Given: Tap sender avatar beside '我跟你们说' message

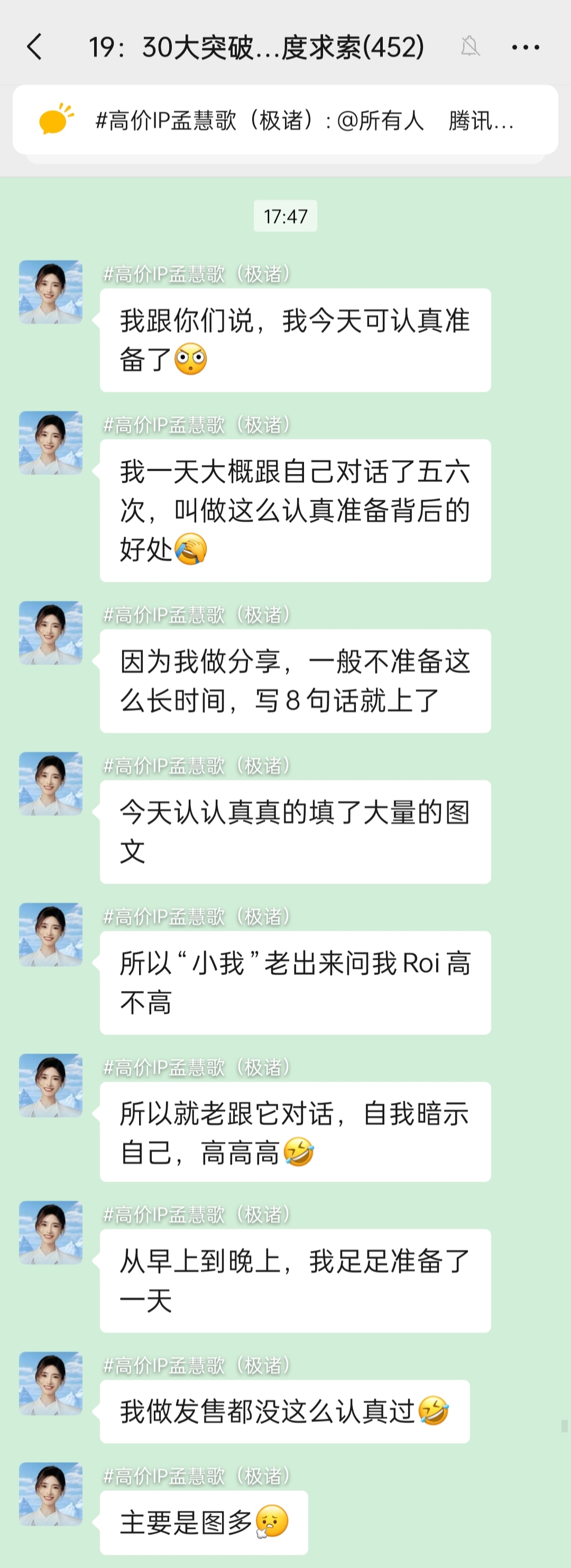Looking at the screenshot, I should 51,291.
